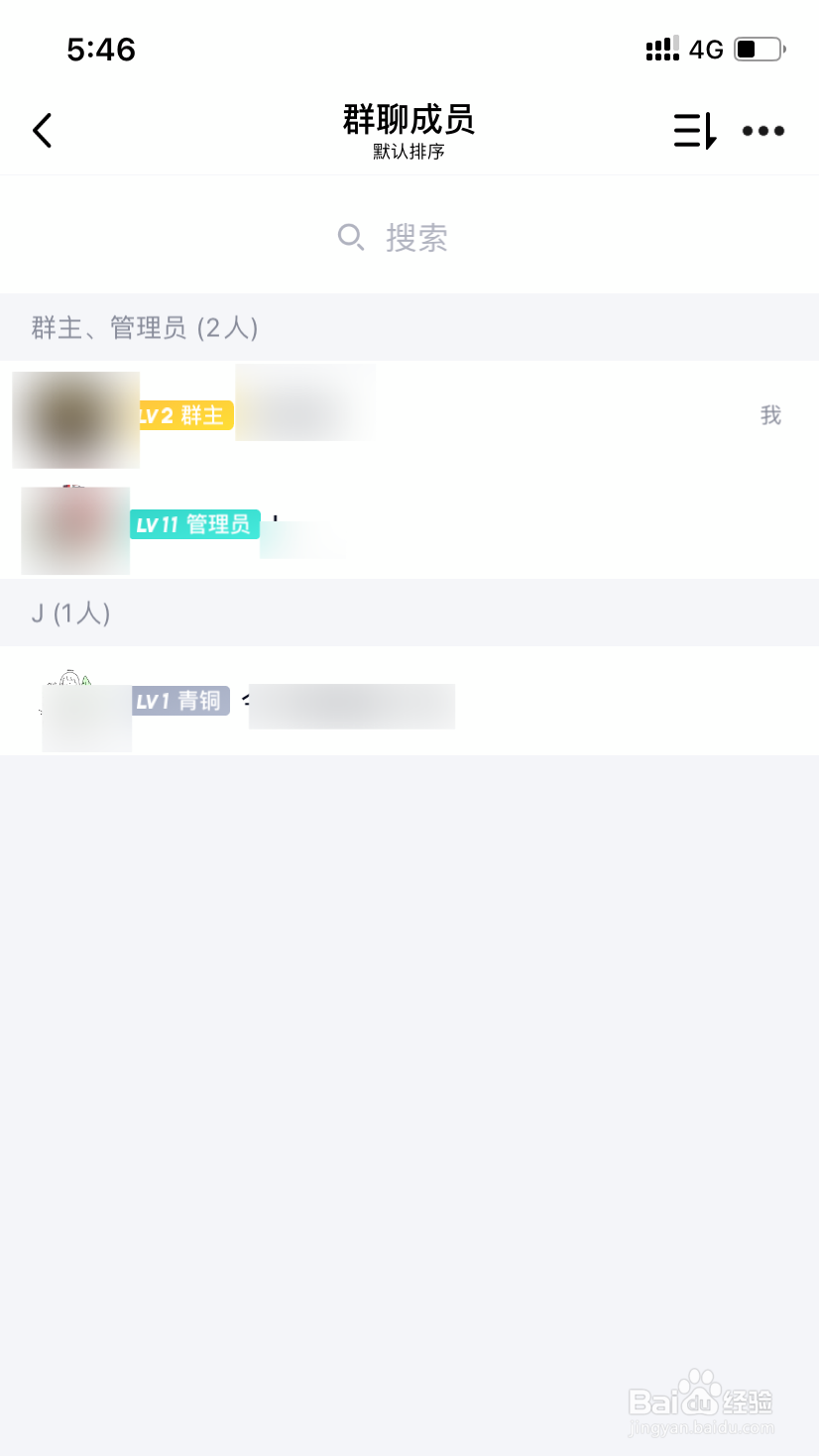Open the 默认排序 sorting option
Viewport: 819px width, 1456px height.
tap(409, 151)
